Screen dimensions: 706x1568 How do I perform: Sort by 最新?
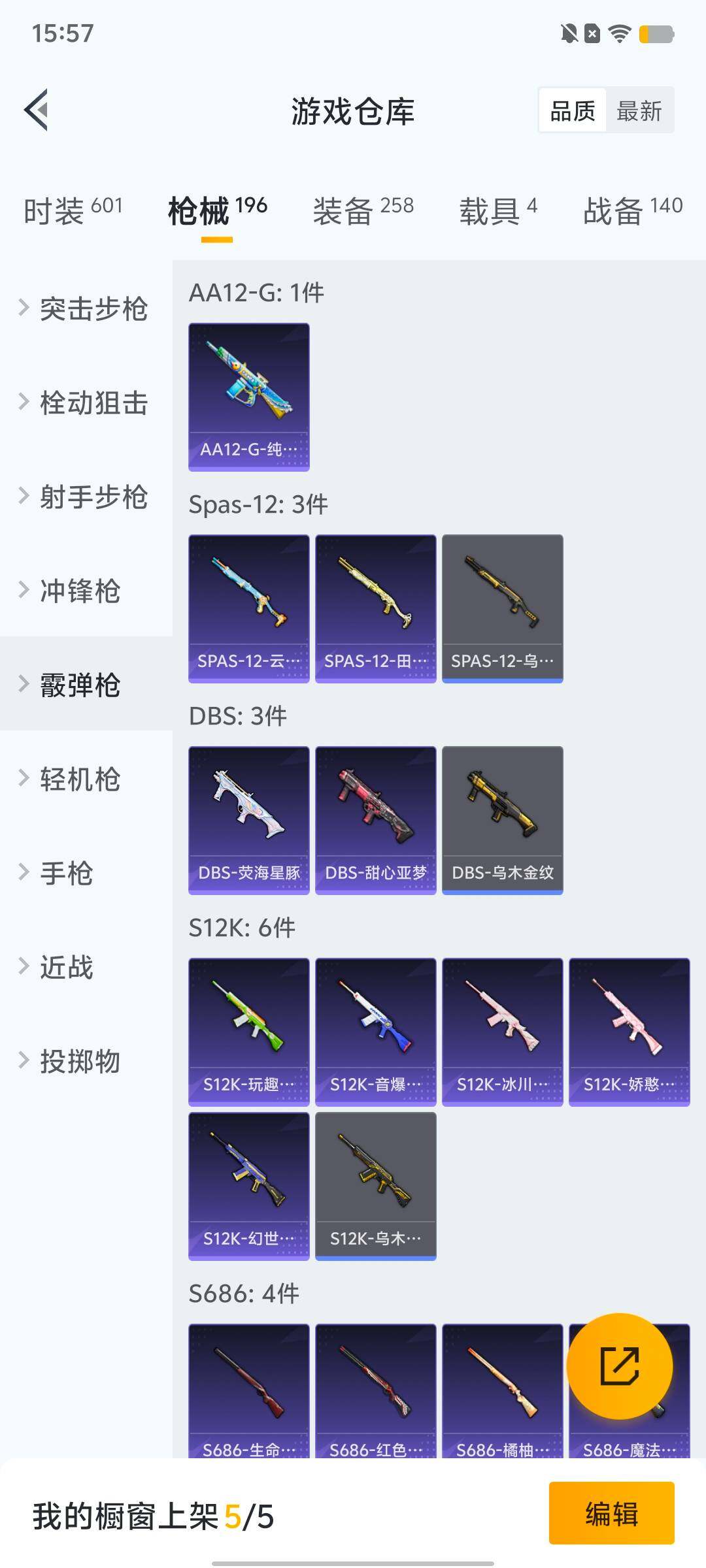639,110
